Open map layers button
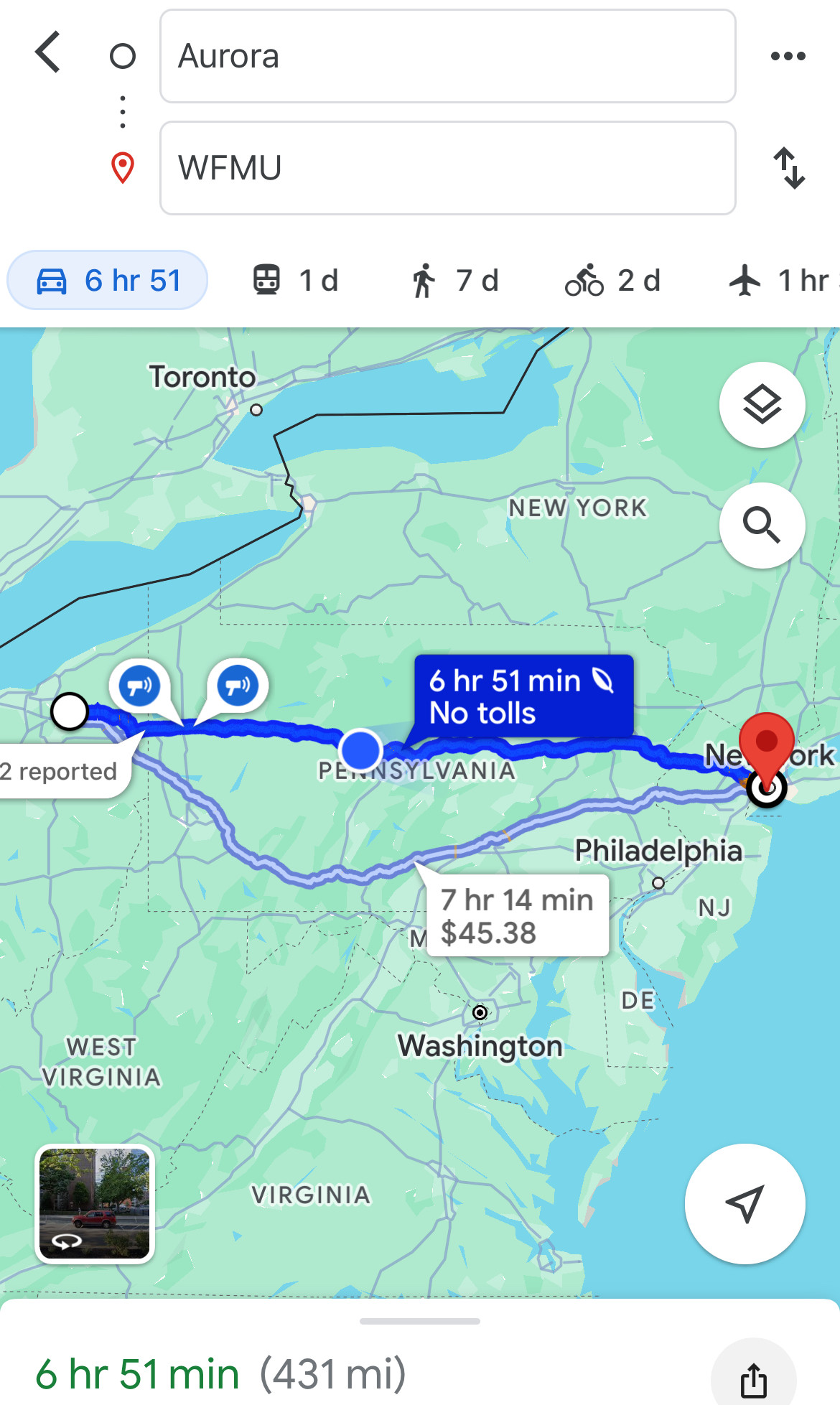The image size is (840, 1405). pyautogui.click(x=762, y=405)
